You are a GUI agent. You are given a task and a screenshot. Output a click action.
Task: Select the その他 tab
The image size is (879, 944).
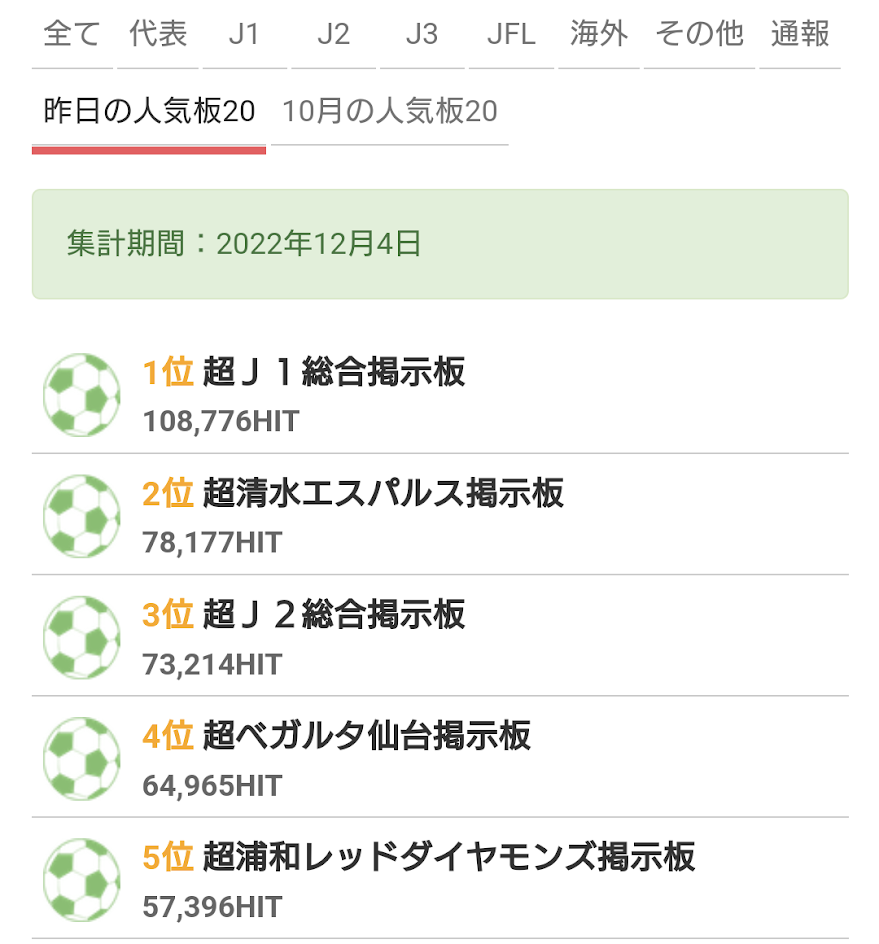click(699, 35)
